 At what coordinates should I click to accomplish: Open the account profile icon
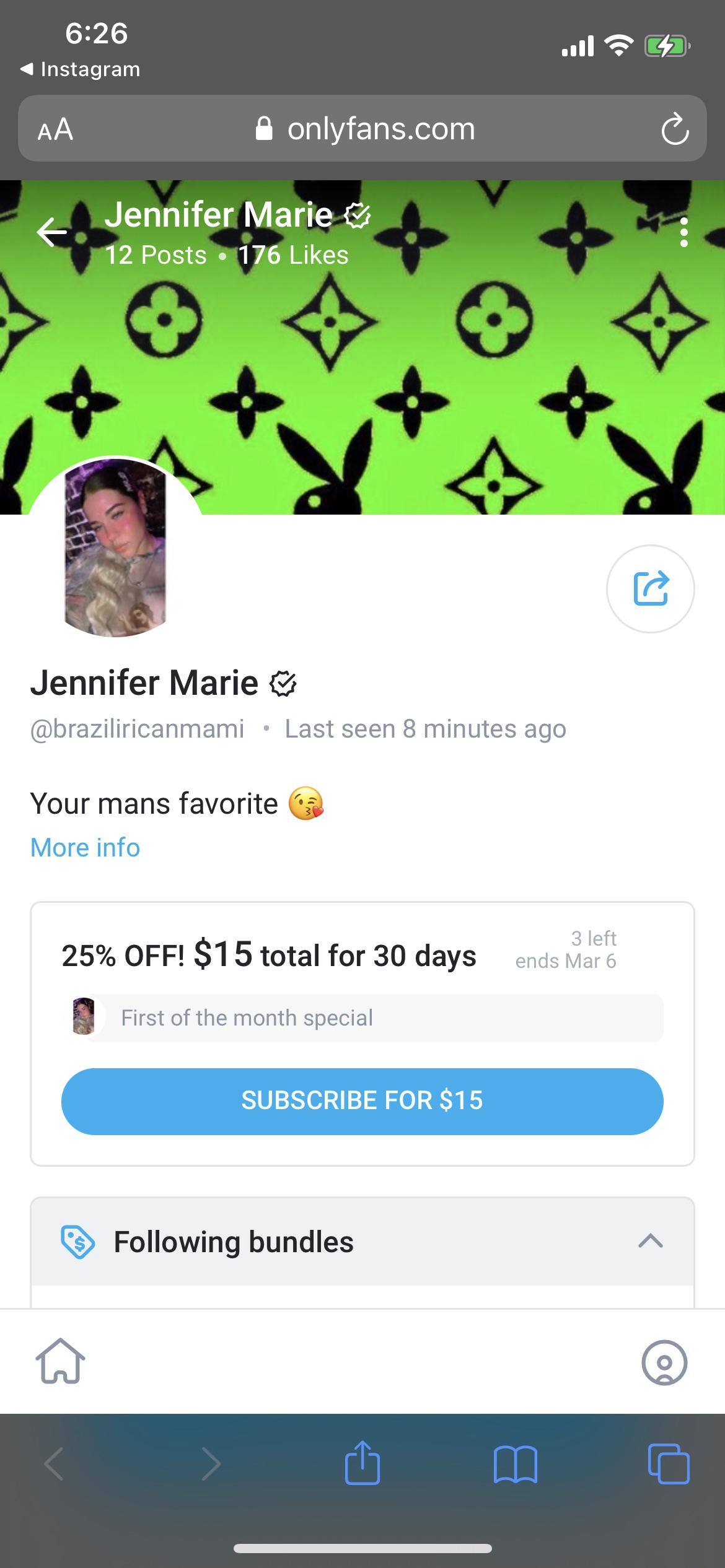click(664, 1362)
